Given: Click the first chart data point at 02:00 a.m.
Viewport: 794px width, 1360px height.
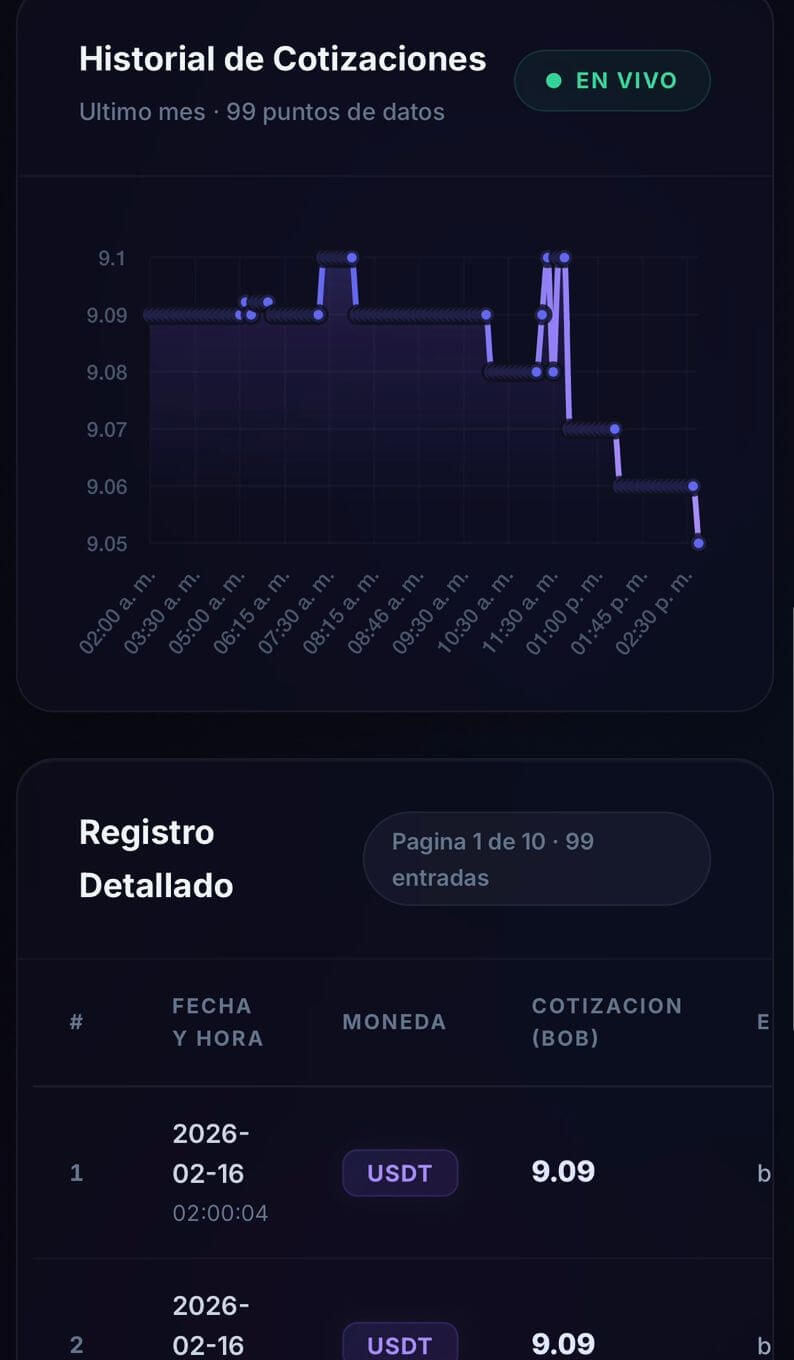Looking at the screenshot, I should point(148,315).
